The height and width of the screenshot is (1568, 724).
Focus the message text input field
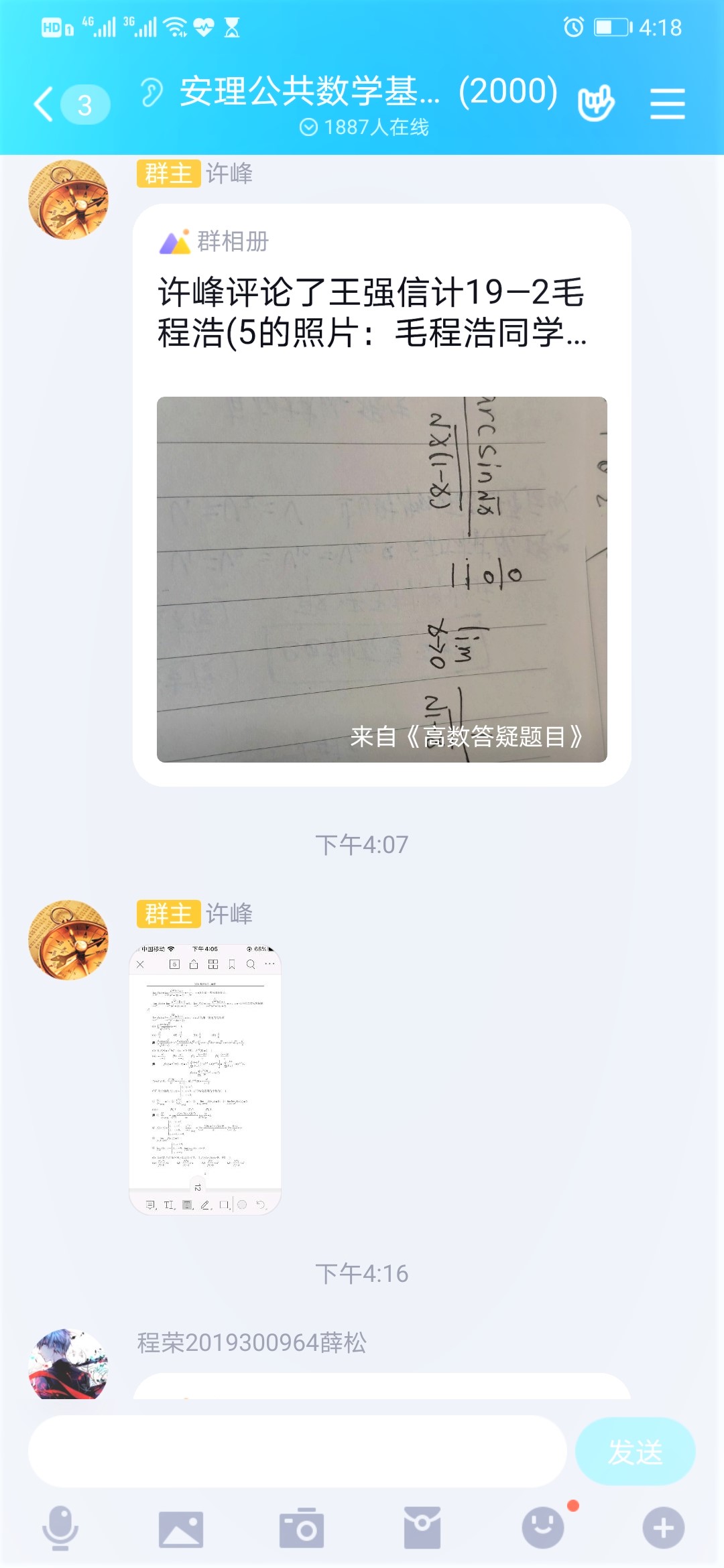pos(297,1452)
